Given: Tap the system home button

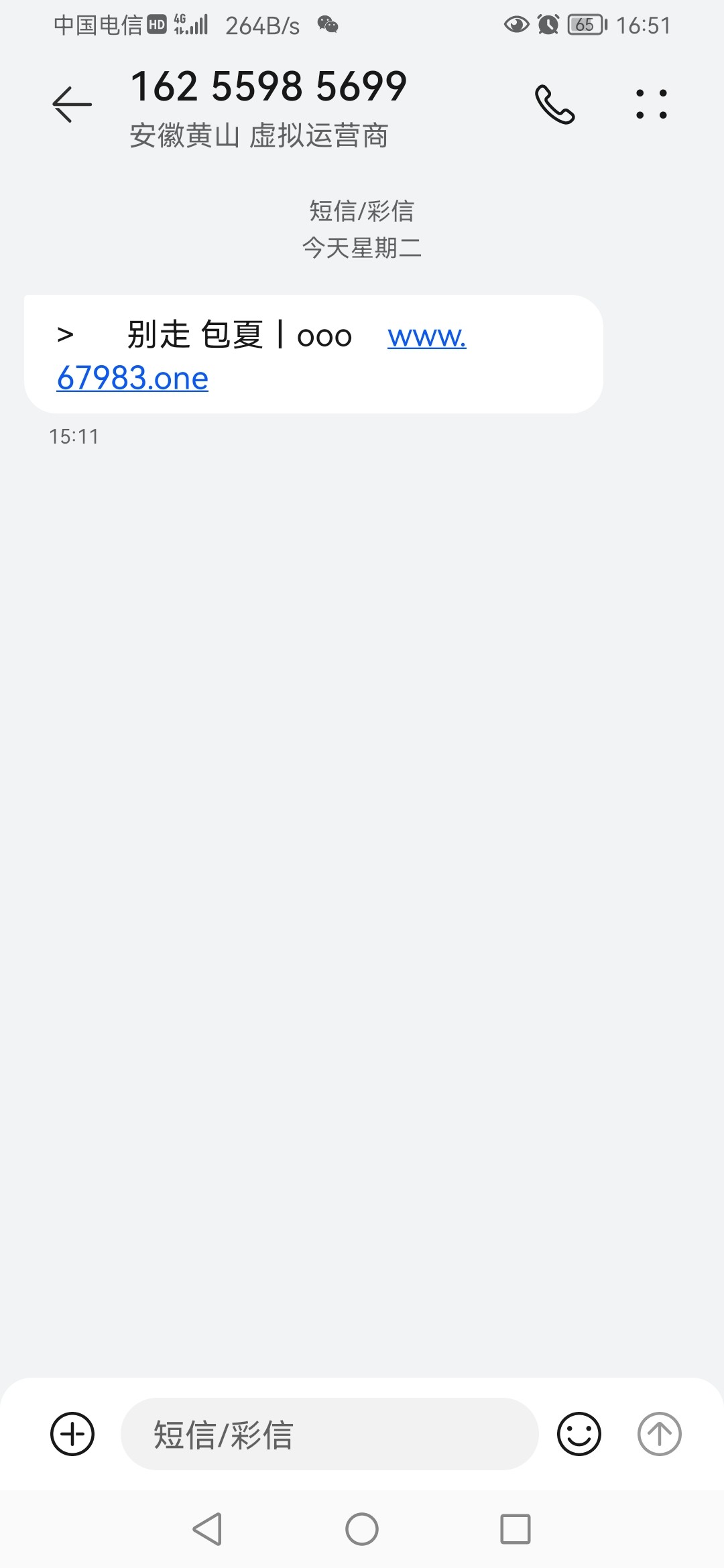Looking at the screenshot, I should tap(362, 1529).
